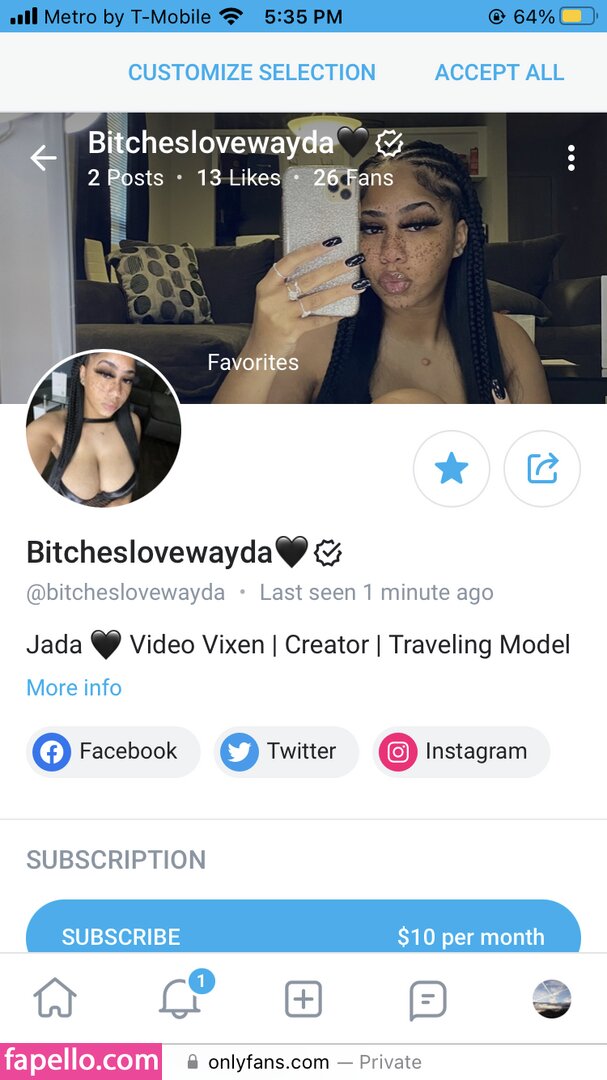
Task: Go back with the arrow icon
Action: (x=43, y=158)
